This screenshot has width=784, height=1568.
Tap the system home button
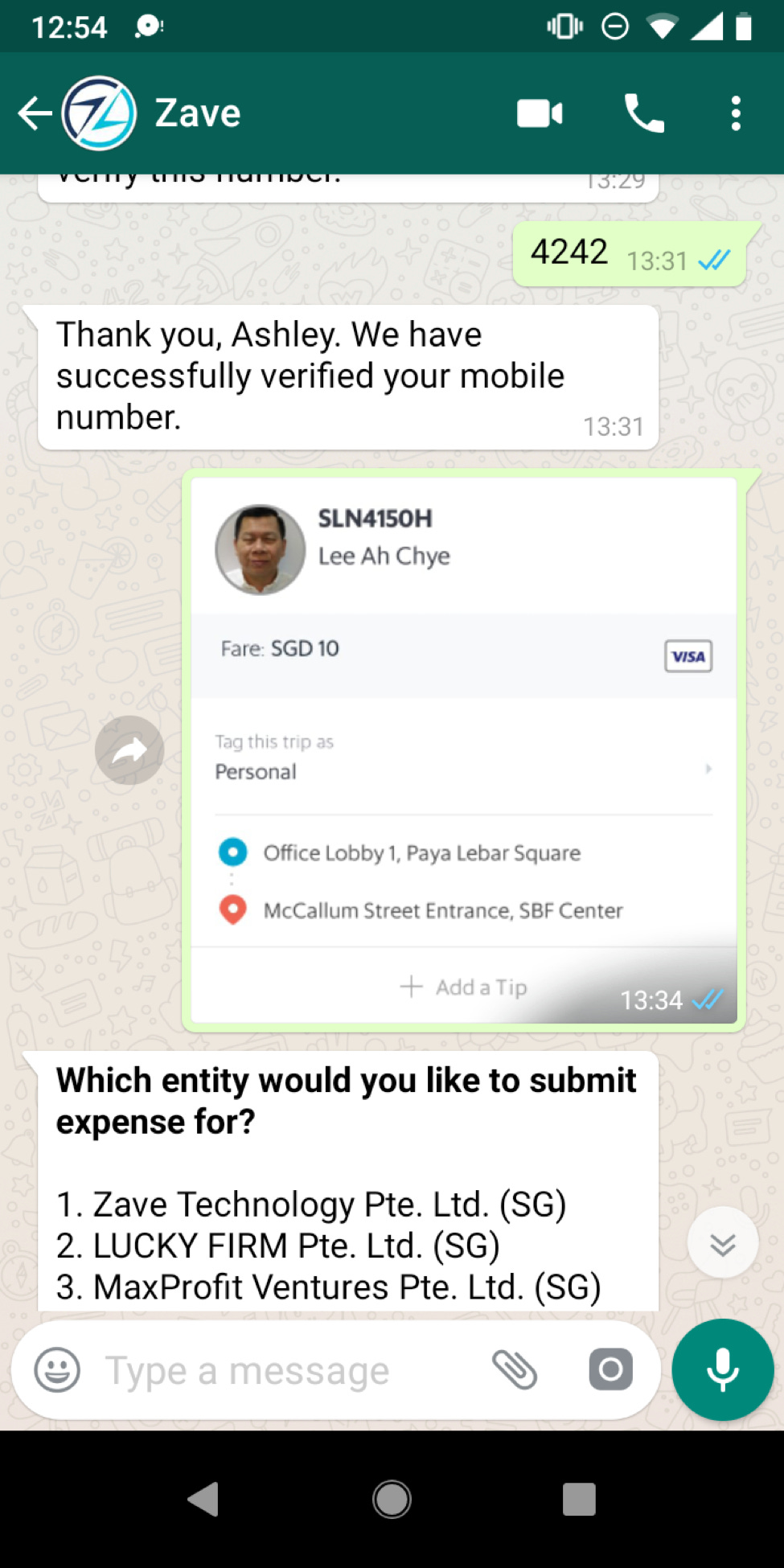point(392,1500)
